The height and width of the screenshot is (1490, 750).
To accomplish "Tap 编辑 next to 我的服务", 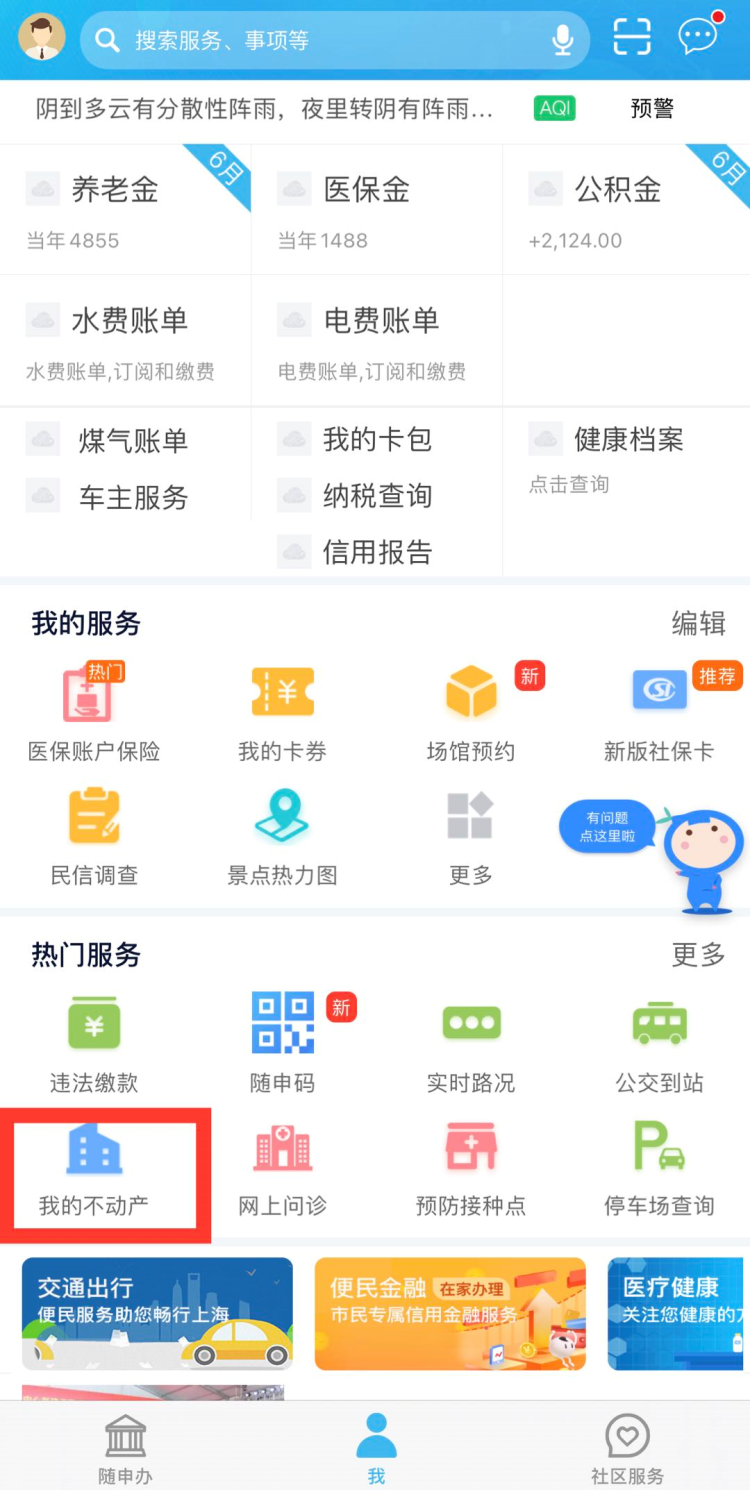I will click(698, 624).
